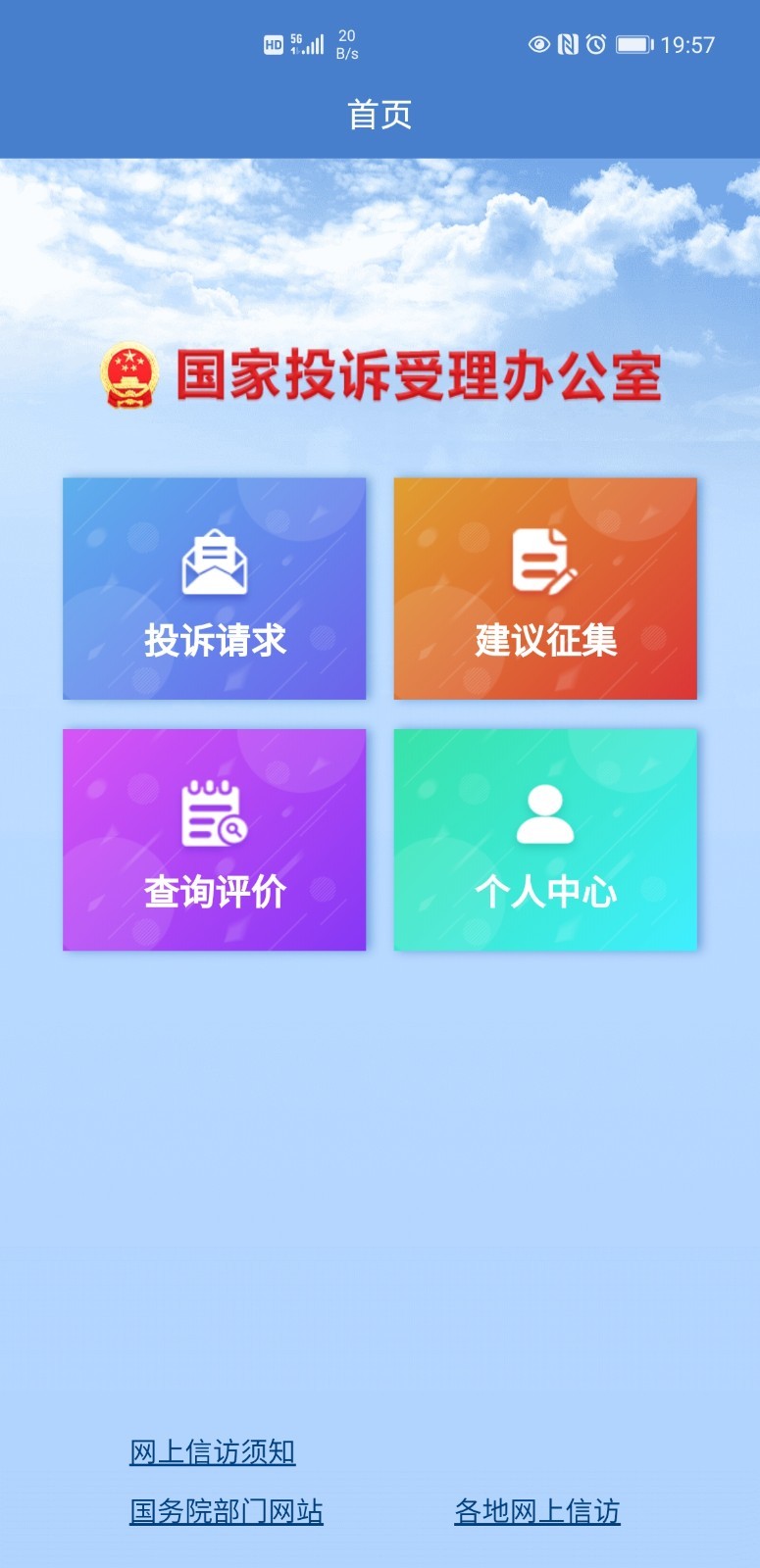Tap the battery indicator icon
The width and height of the screenshot is (760, 1568).
635,44
